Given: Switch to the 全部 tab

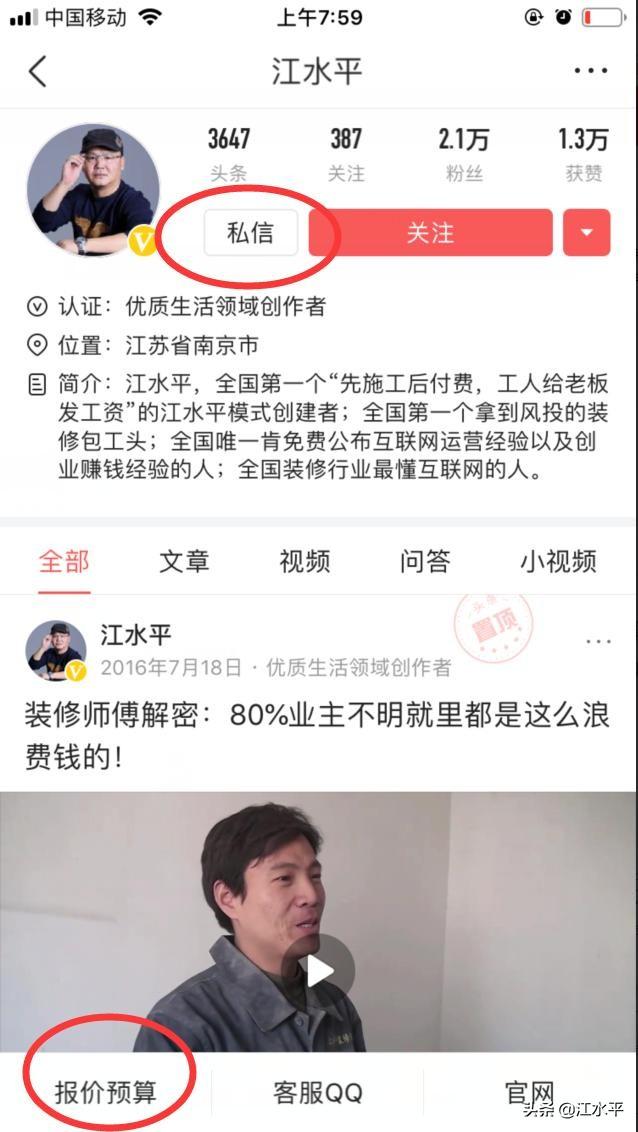Looking at the screenshot, I should coord(64,561).
